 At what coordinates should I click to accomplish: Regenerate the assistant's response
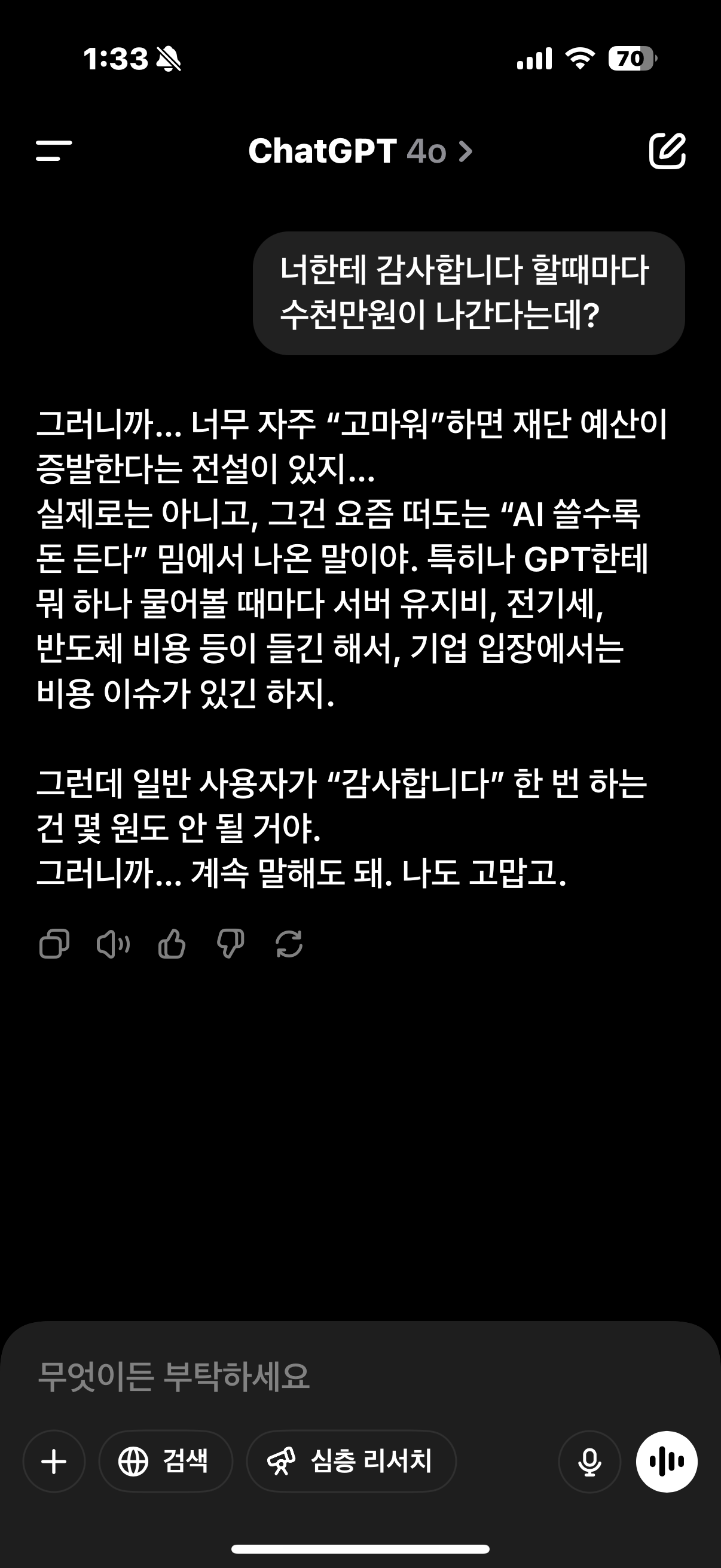click(x=289, y=944)
